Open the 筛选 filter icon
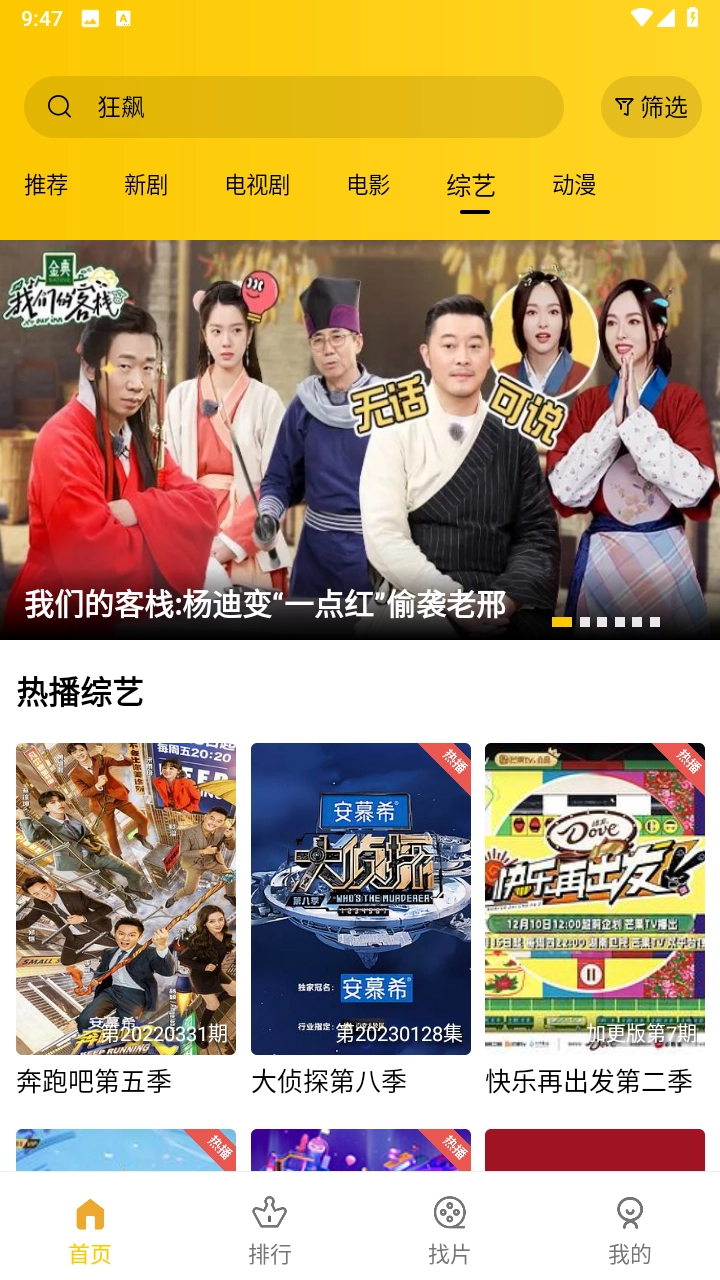 (651, 106)
